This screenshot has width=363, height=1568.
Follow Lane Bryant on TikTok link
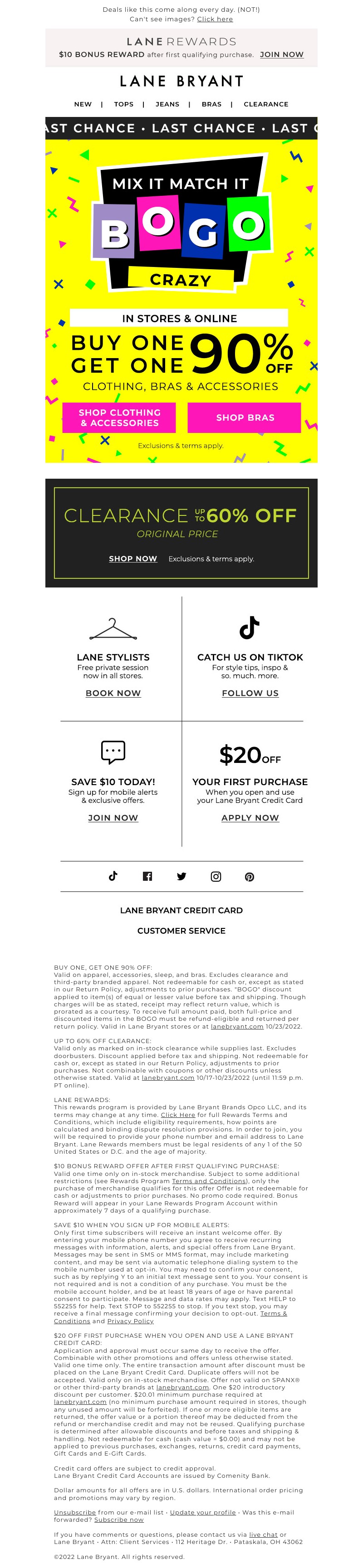pyautogui.click(x=250, y=693)
